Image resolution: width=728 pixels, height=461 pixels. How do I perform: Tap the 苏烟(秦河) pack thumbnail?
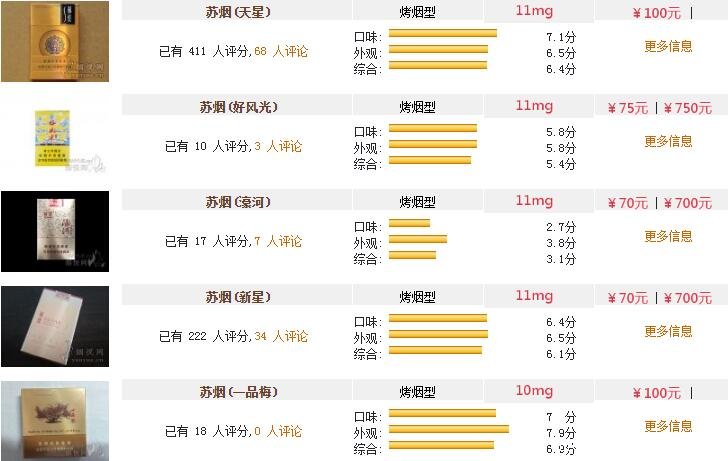(x=41, y=231)
